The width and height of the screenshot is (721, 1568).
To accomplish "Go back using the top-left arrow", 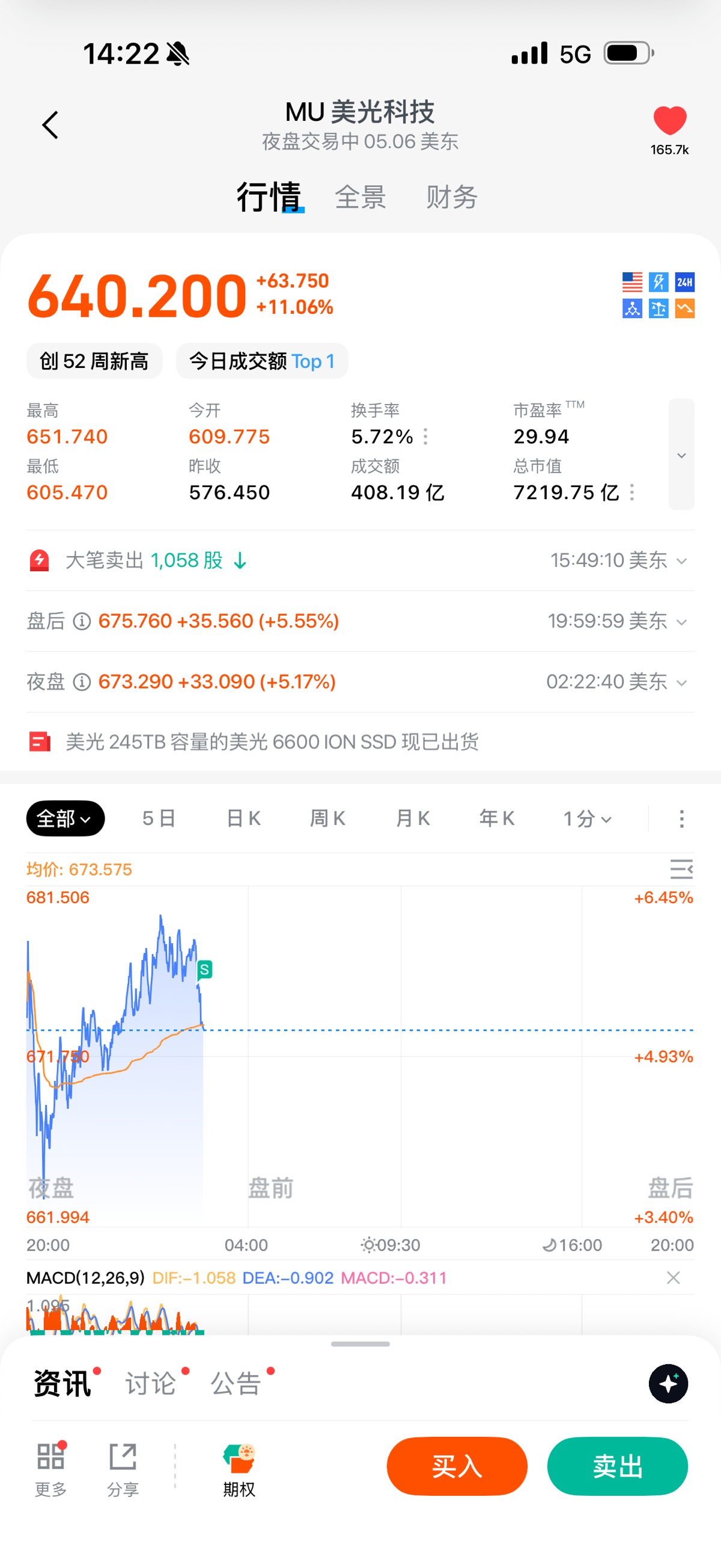I will [x=50, y=125].
